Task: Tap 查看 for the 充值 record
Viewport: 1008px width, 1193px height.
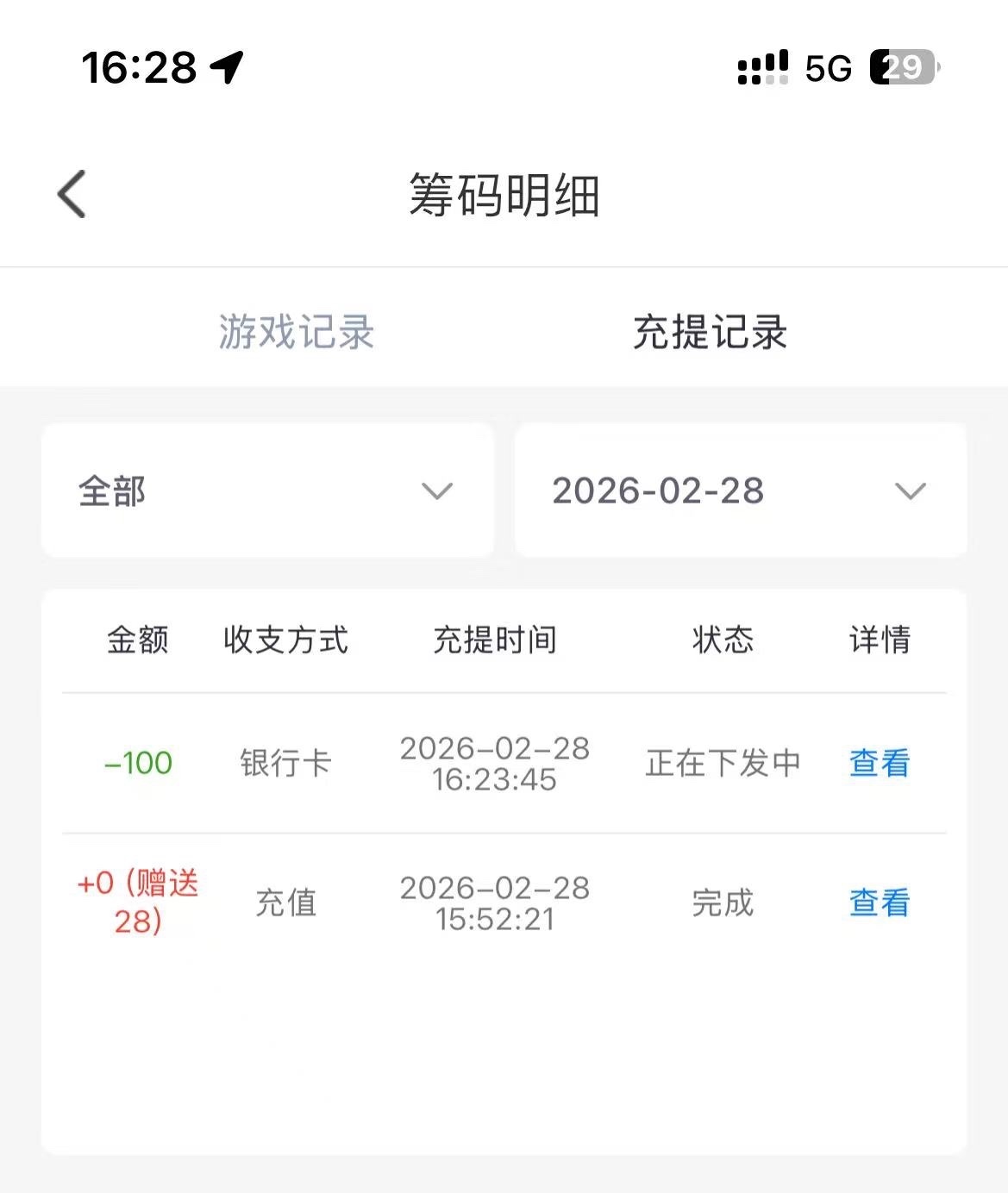Action: click(x=879, y=903)
